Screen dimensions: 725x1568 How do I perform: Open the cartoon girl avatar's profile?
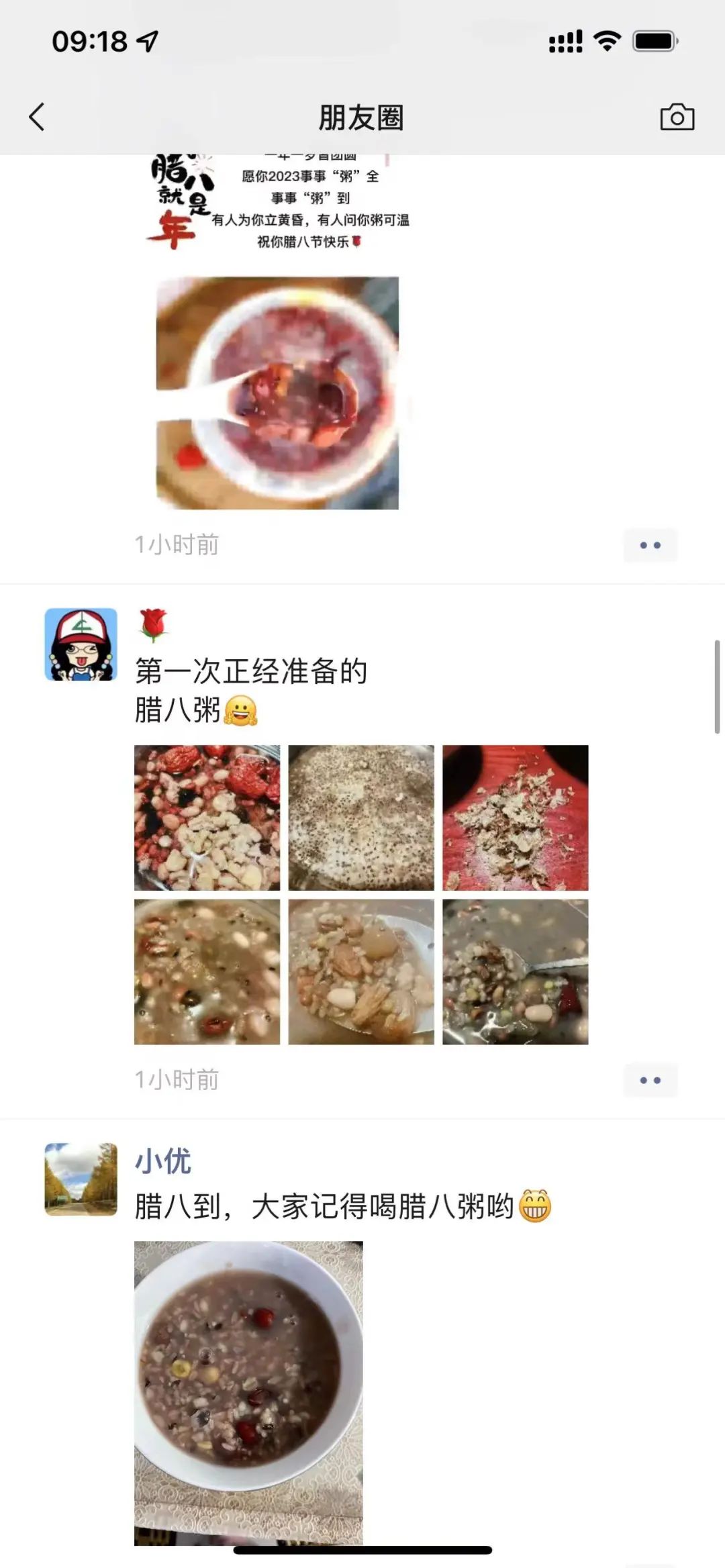[81, 644]
